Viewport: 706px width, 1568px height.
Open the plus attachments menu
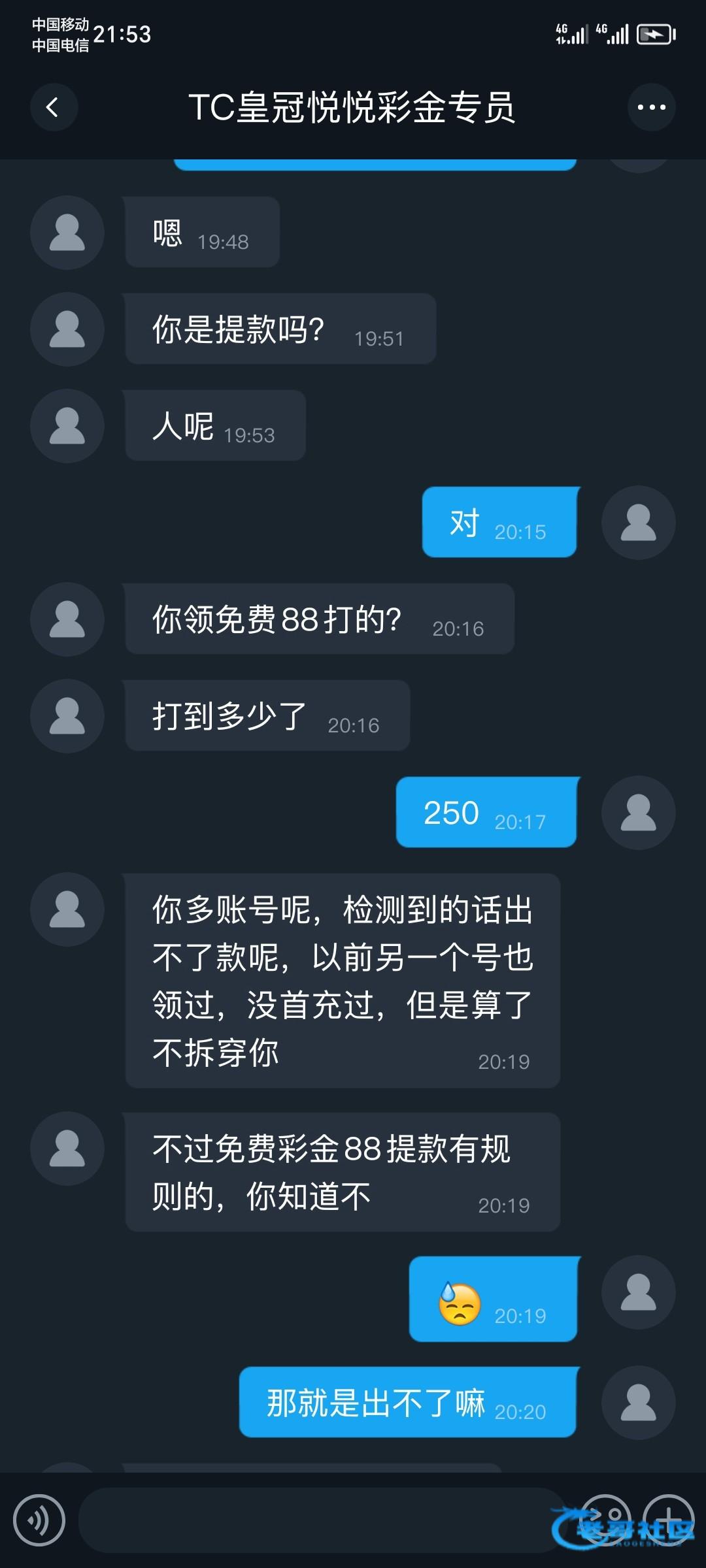(668, 1520)
